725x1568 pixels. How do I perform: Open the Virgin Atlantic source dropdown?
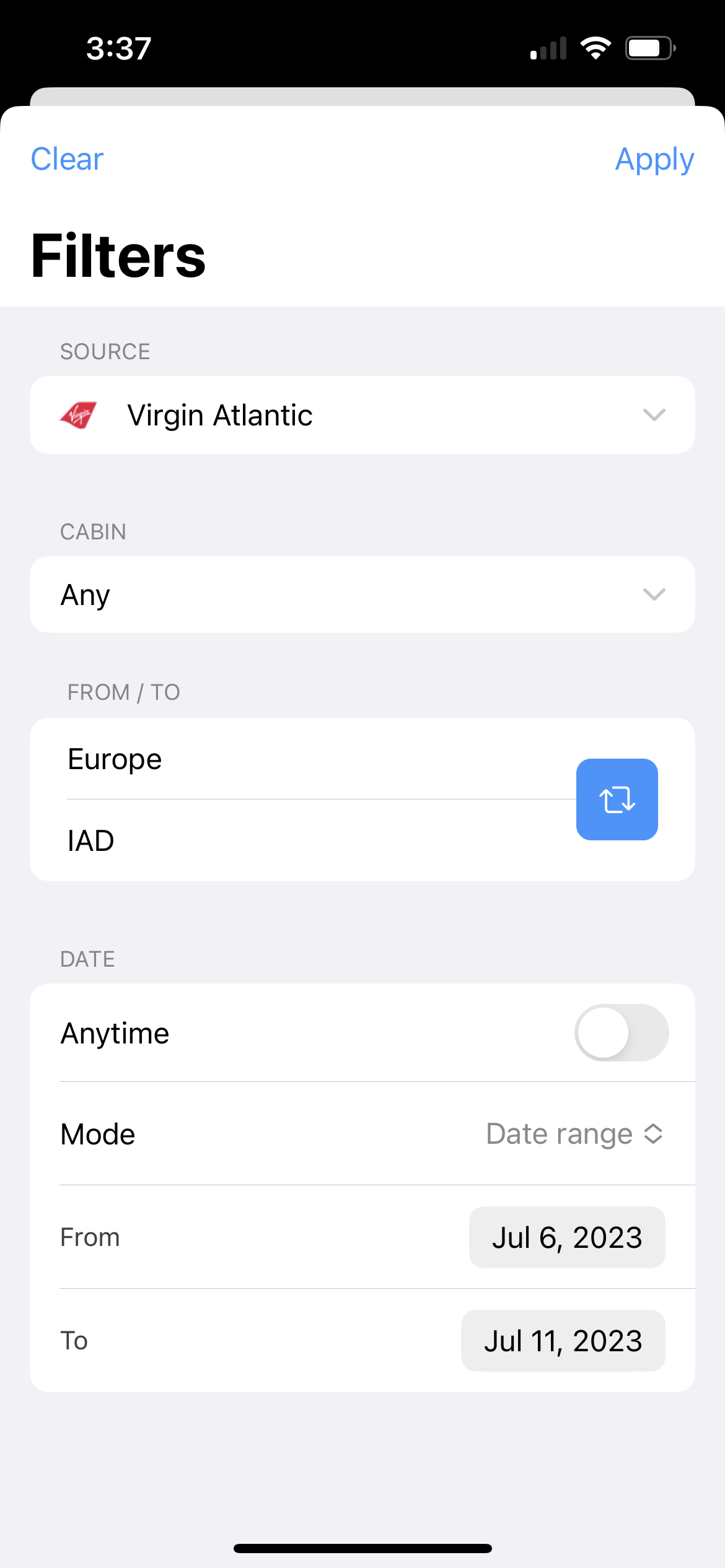362,415
